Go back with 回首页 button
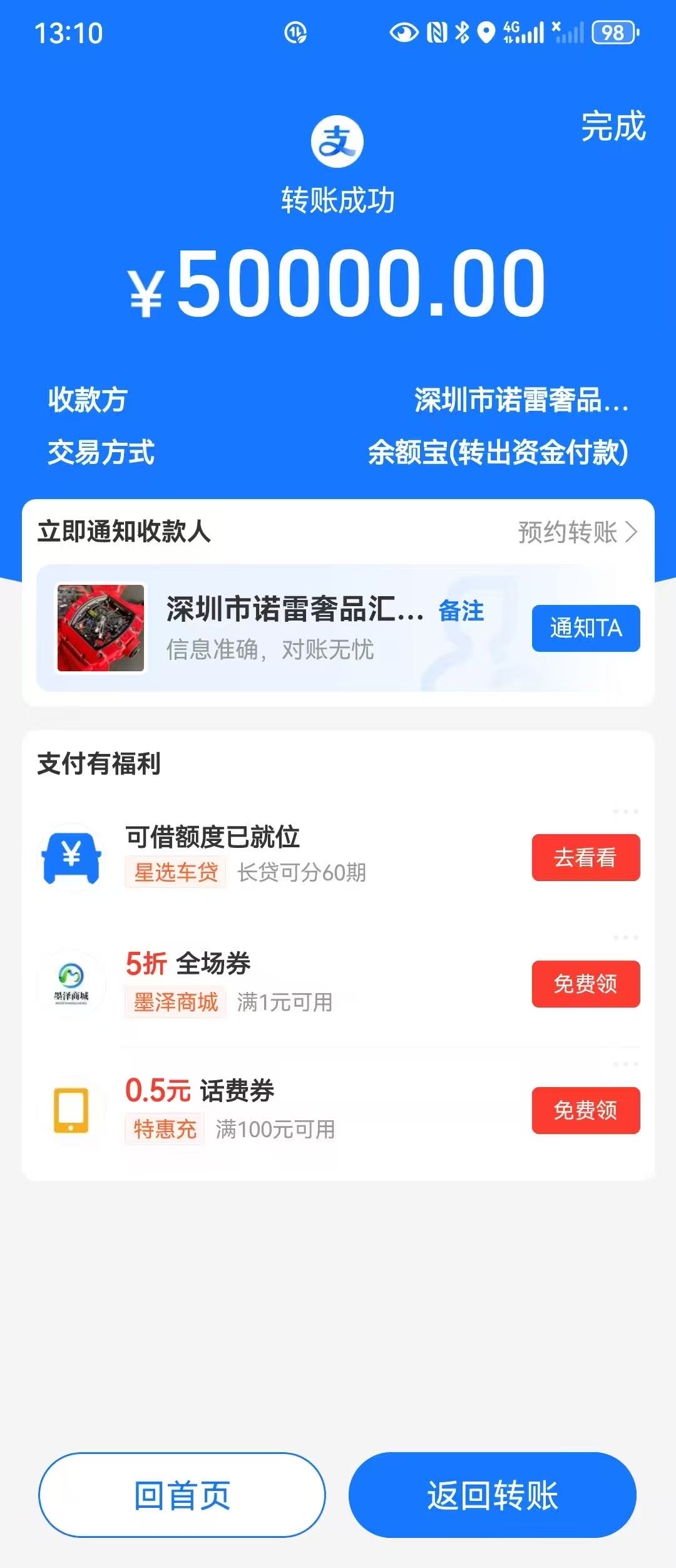This screenshot has width=676, height=1568. pyautogui.click(x=182, y=1495)
